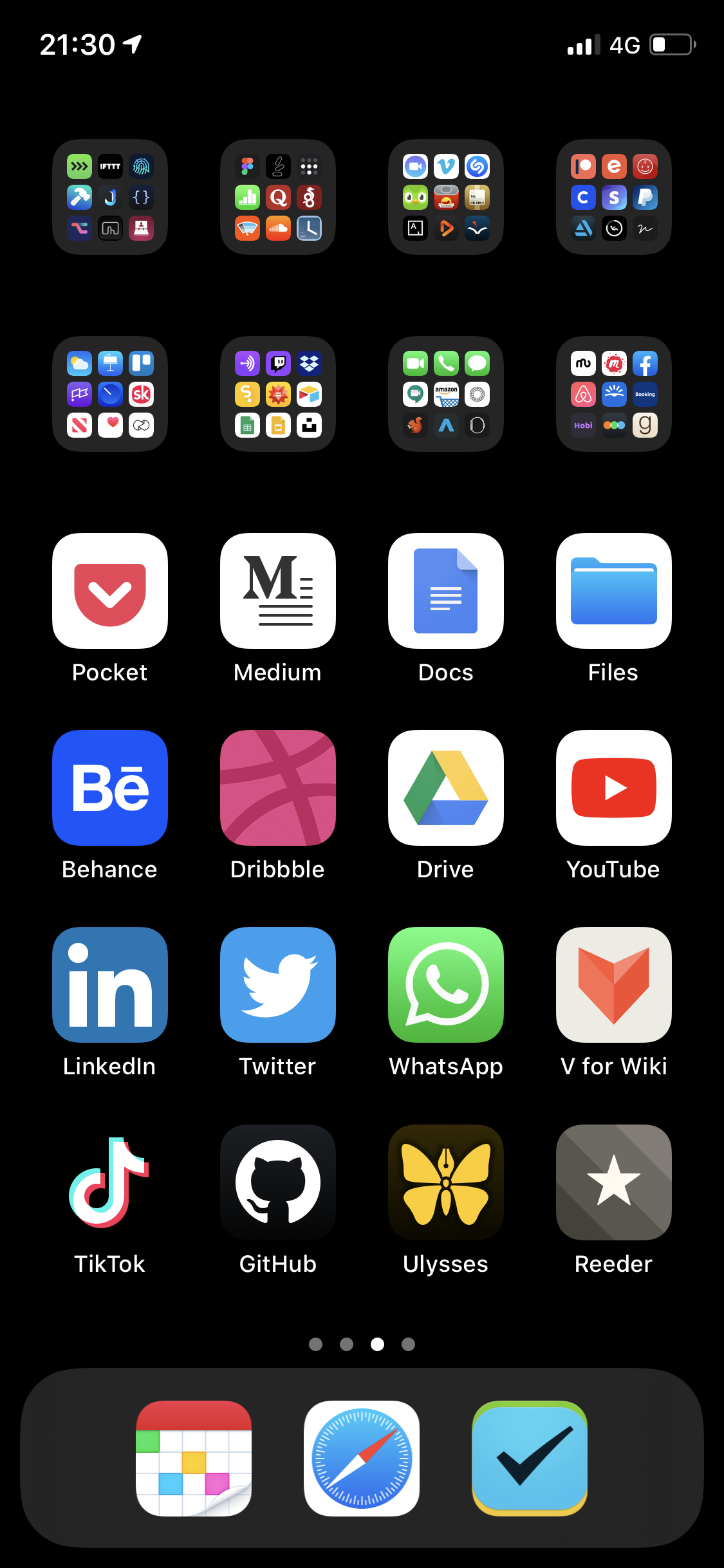Open Dribbble
Viewport: 724px width, 1568px height.
[x=278, y=787]
